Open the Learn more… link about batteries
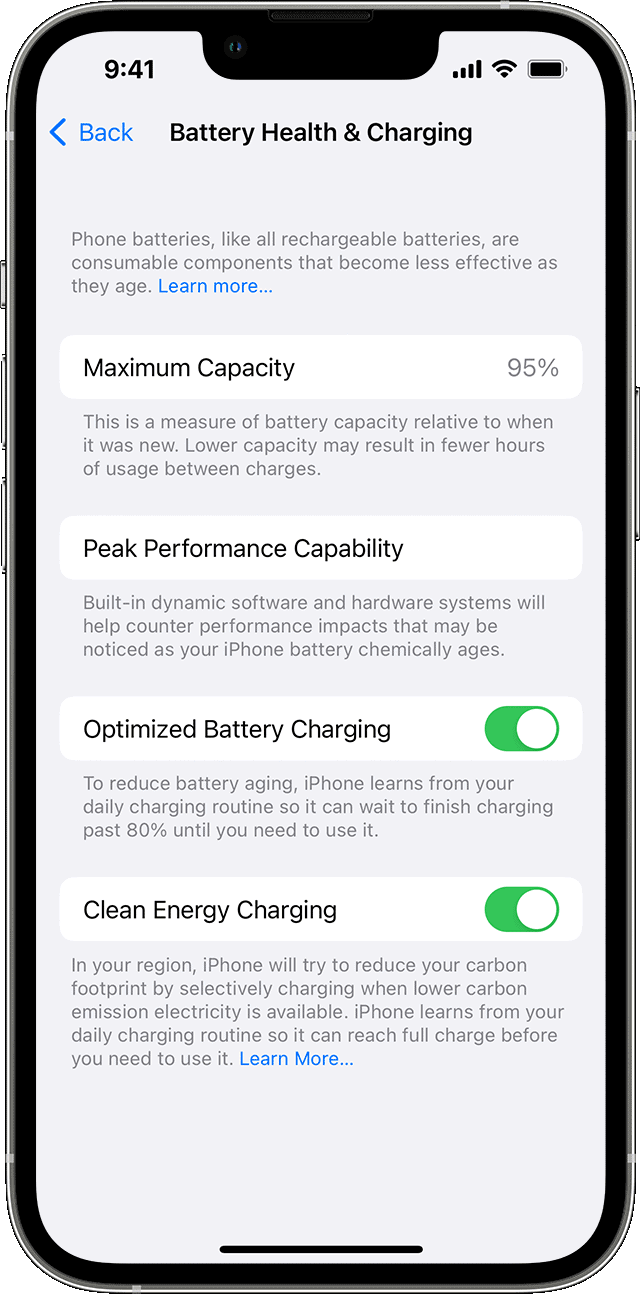 (x=215, y=286)
